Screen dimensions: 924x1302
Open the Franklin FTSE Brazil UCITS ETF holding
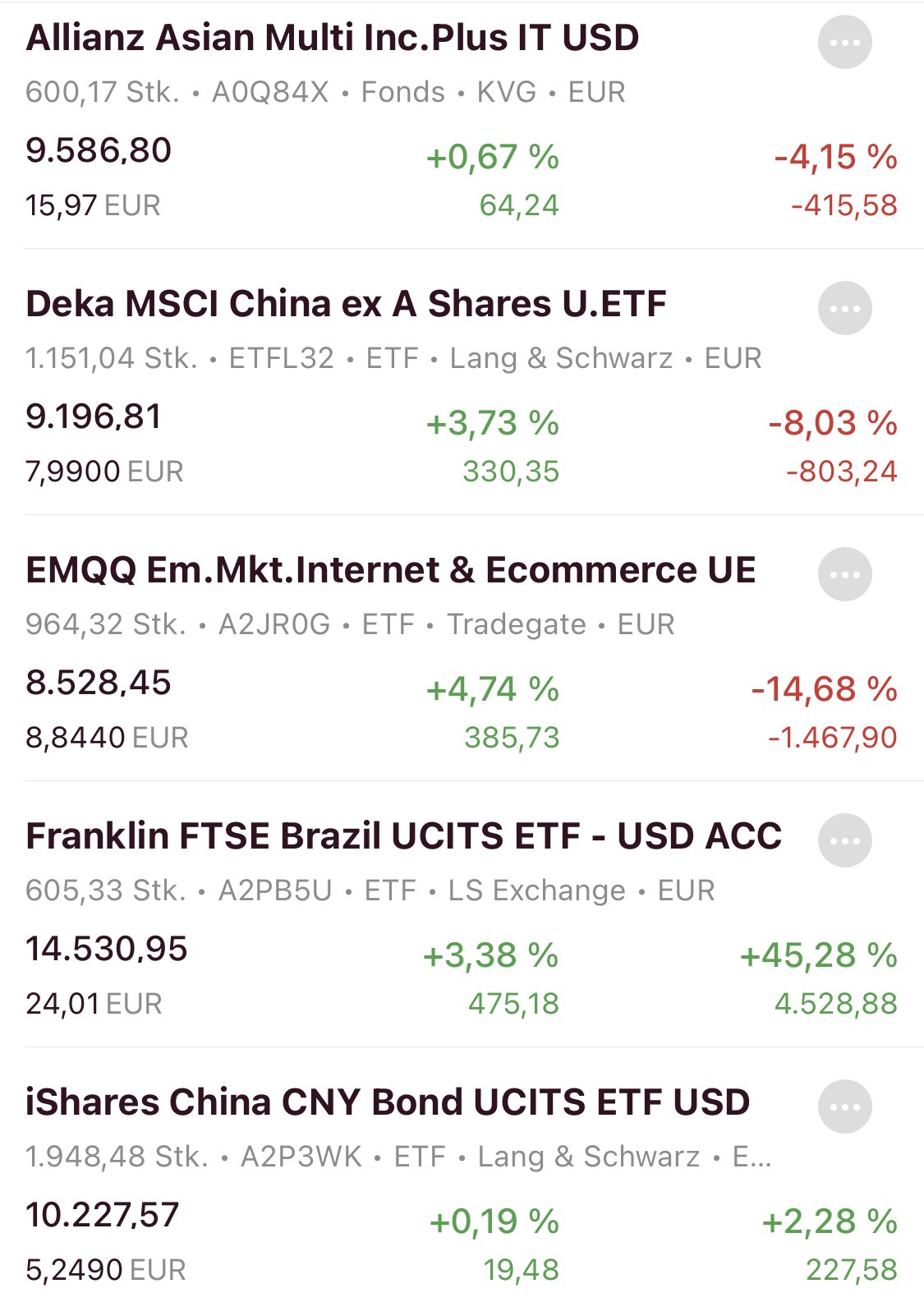403,837
